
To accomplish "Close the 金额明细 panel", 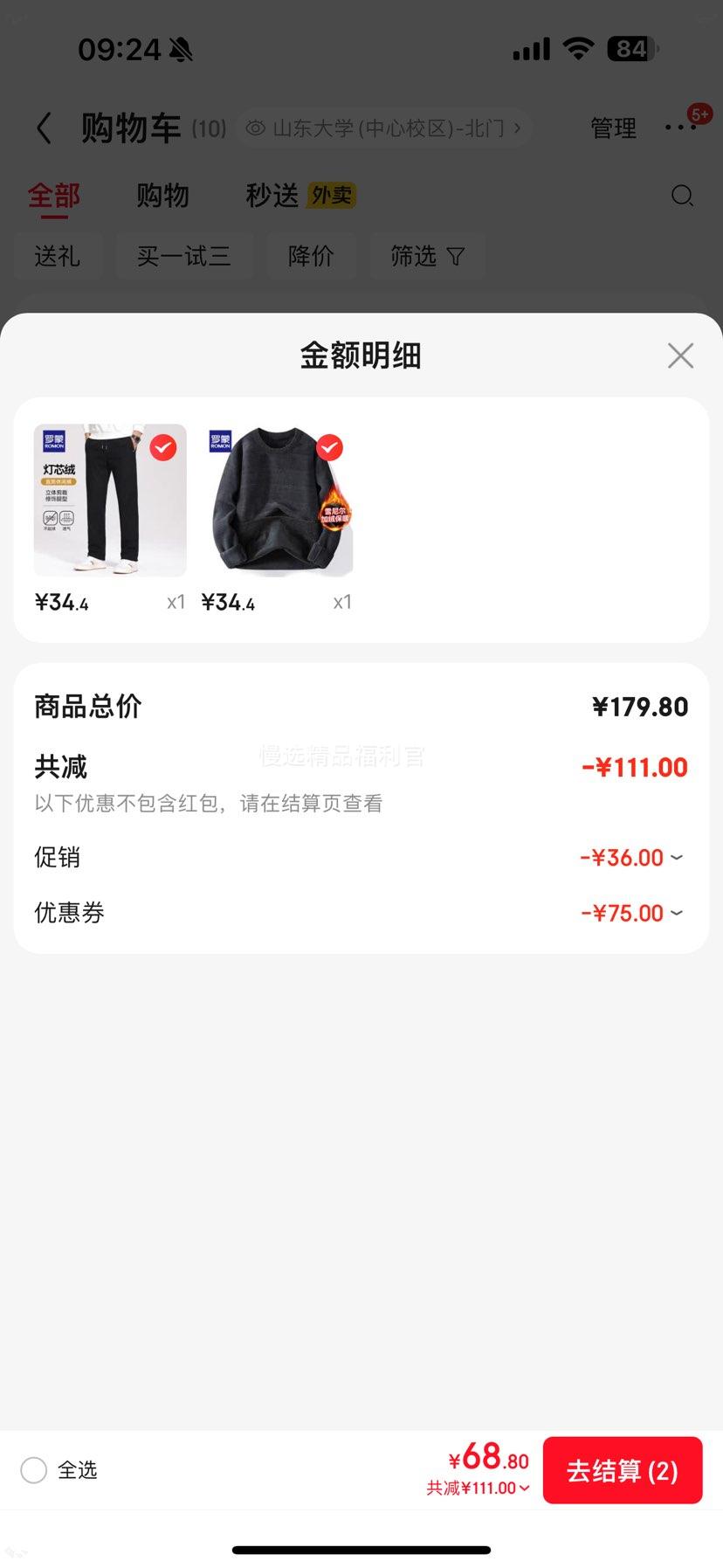I will [x=680, y=356].
